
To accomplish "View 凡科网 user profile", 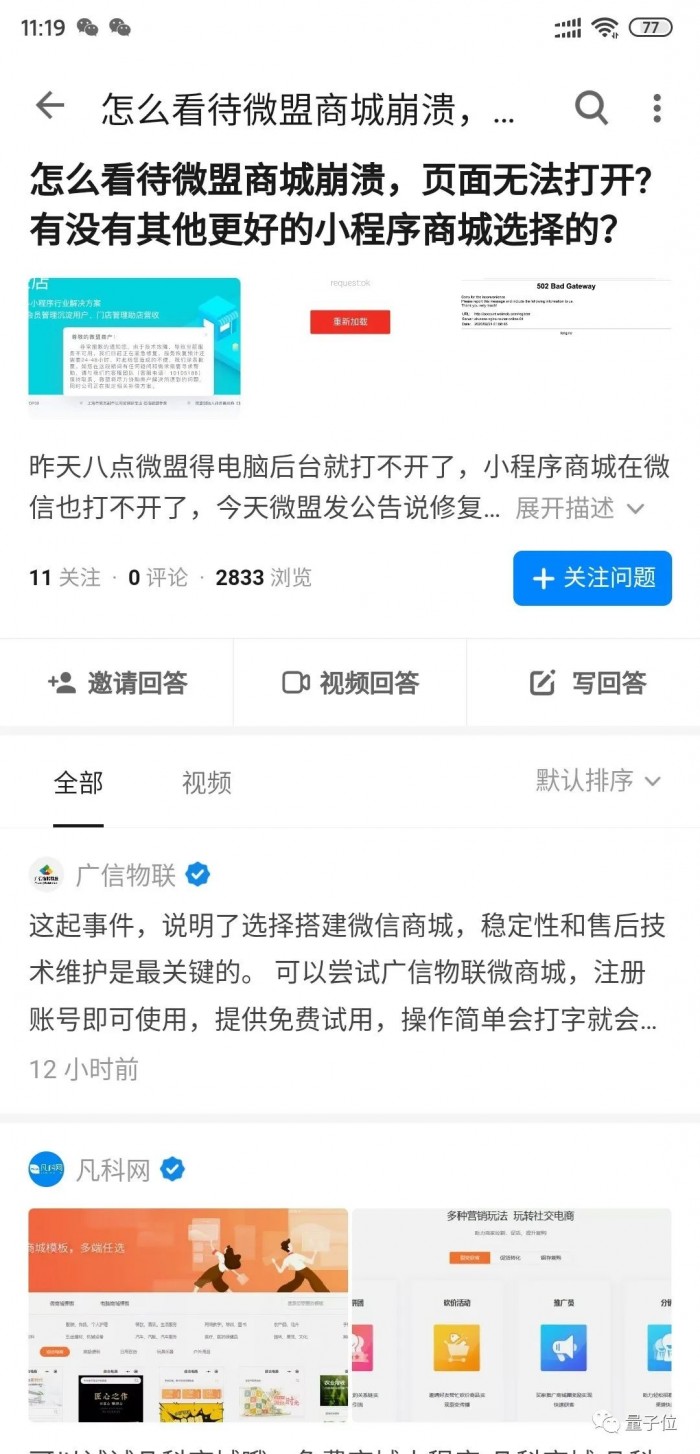I will tap(112, 1169).
